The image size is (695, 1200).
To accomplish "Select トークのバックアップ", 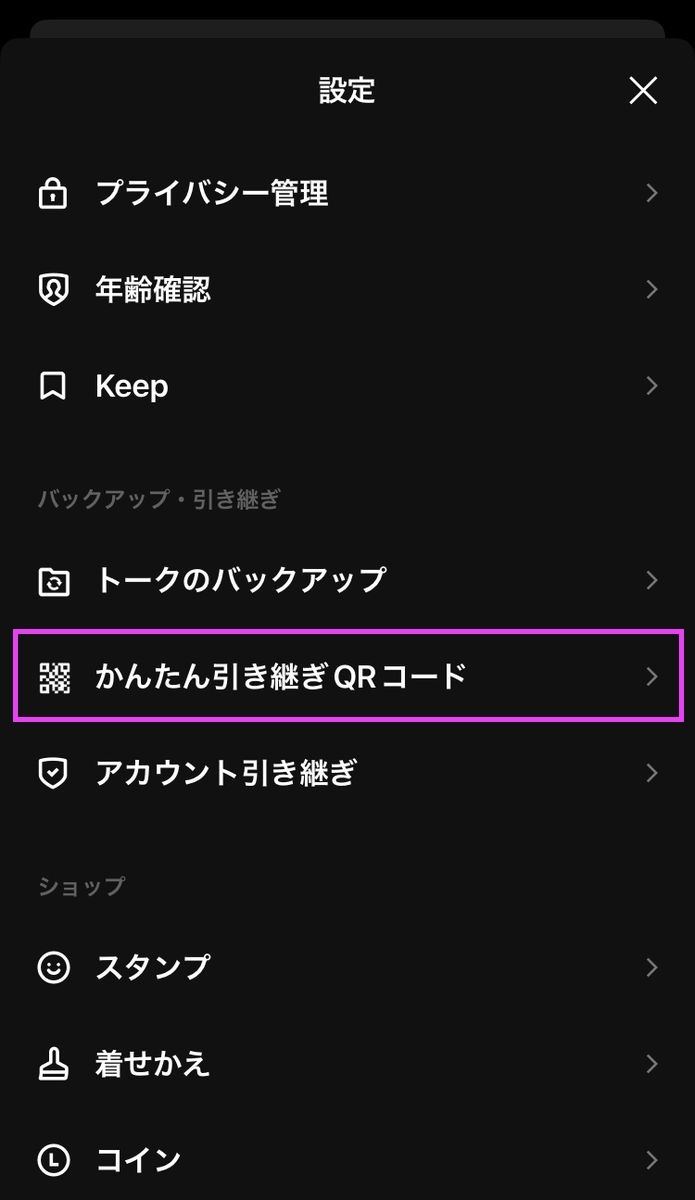I will pos(347,580).
